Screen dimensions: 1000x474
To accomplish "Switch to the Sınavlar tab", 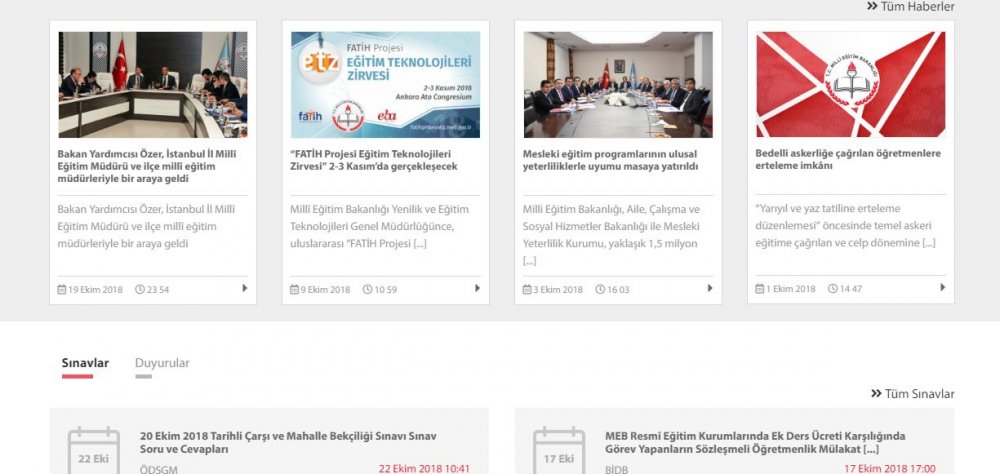I will [85, 364].
